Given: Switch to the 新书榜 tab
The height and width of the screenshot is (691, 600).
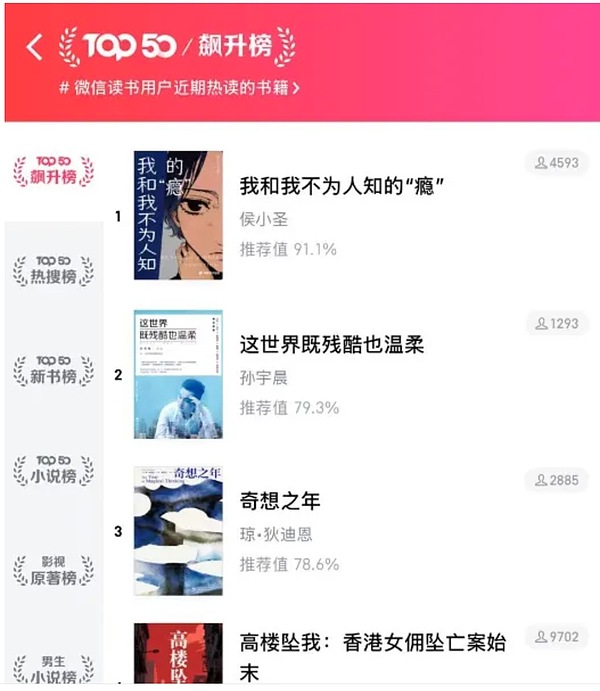Looking at the screenshot, I should point(53,370).
